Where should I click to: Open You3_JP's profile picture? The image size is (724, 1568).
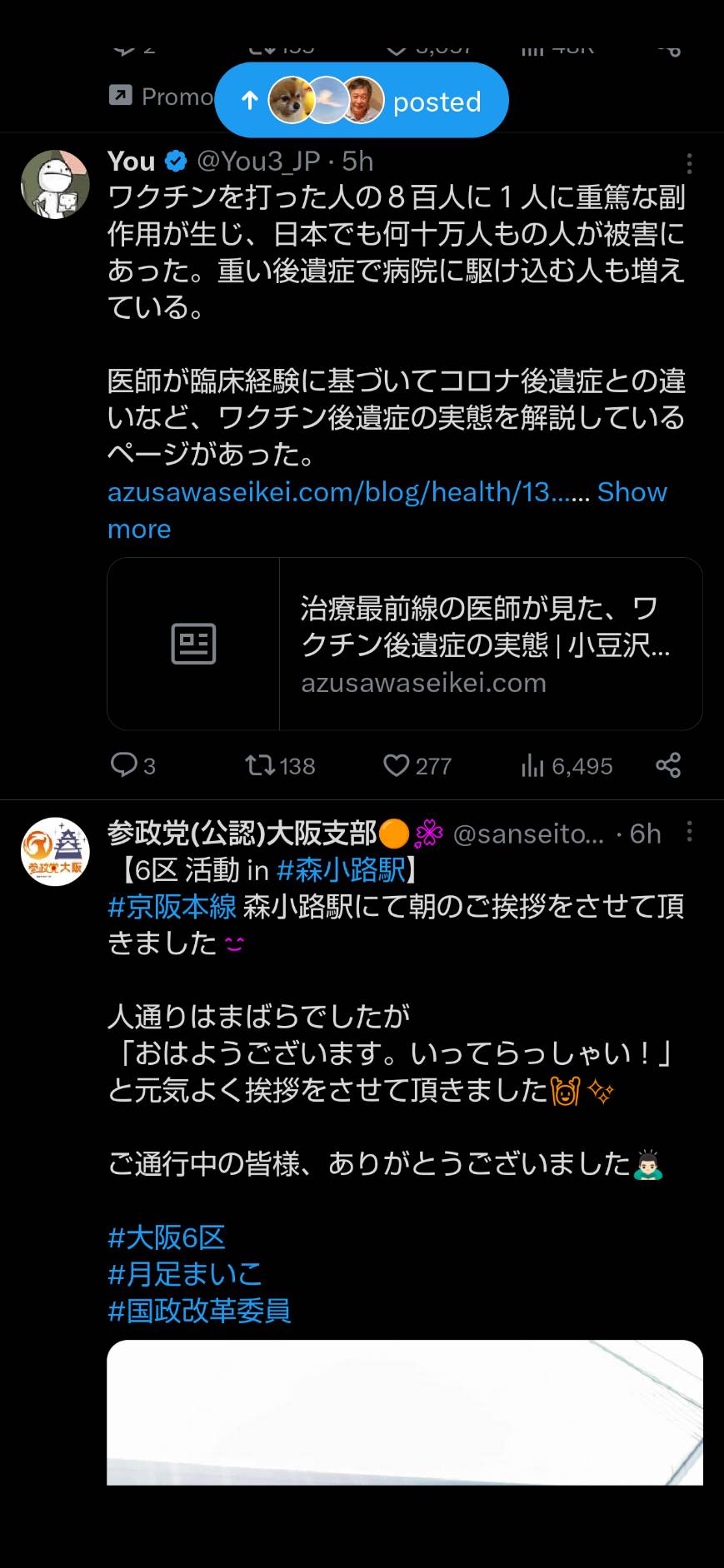point(55,184)
